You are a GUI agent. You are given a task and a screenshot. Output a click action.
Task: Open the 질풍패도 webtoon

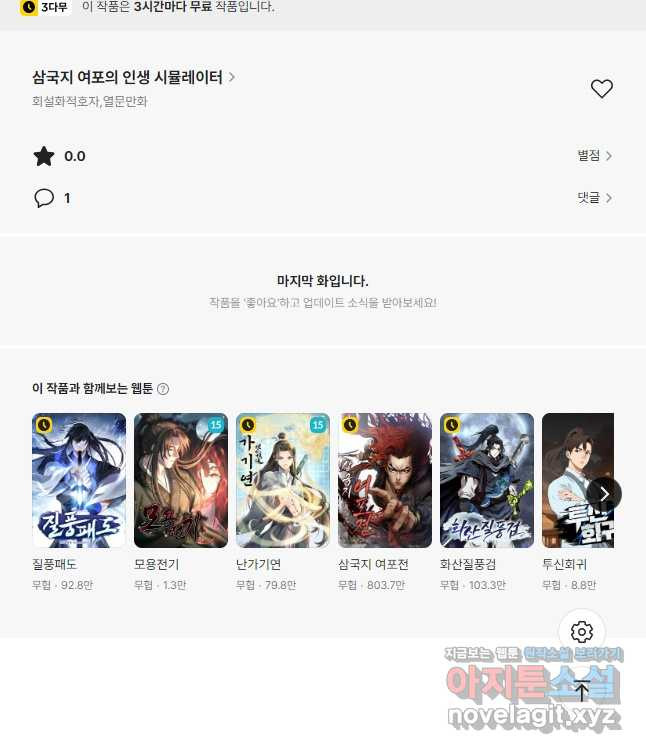(x=79, y=480)
